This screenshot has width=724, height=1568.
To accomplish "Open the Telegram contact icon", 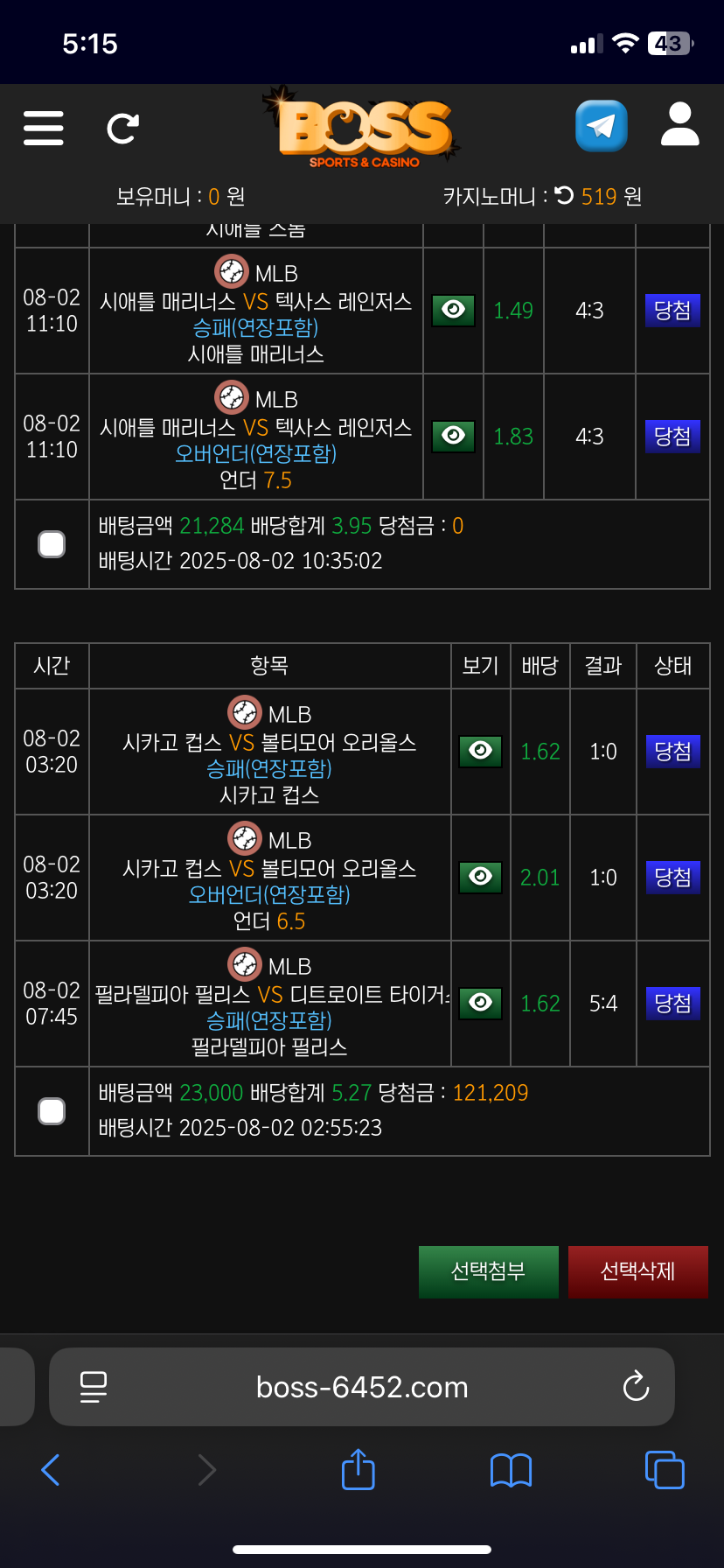I will [601, 126].
